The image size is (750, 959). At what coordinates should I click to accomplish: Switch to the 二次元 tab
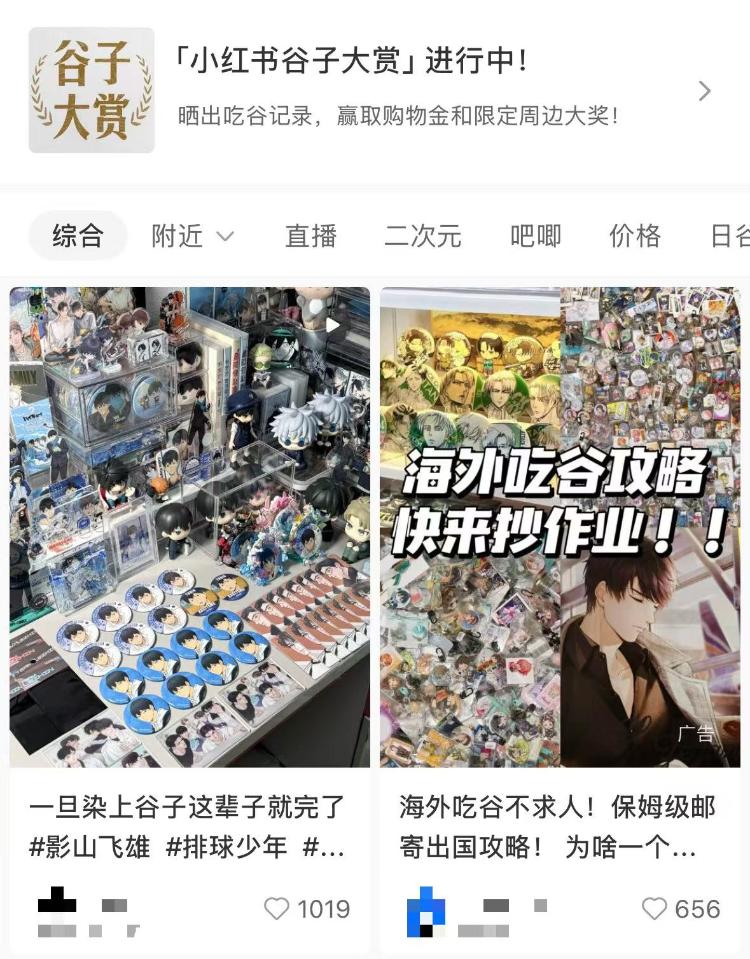coord(423,236)
